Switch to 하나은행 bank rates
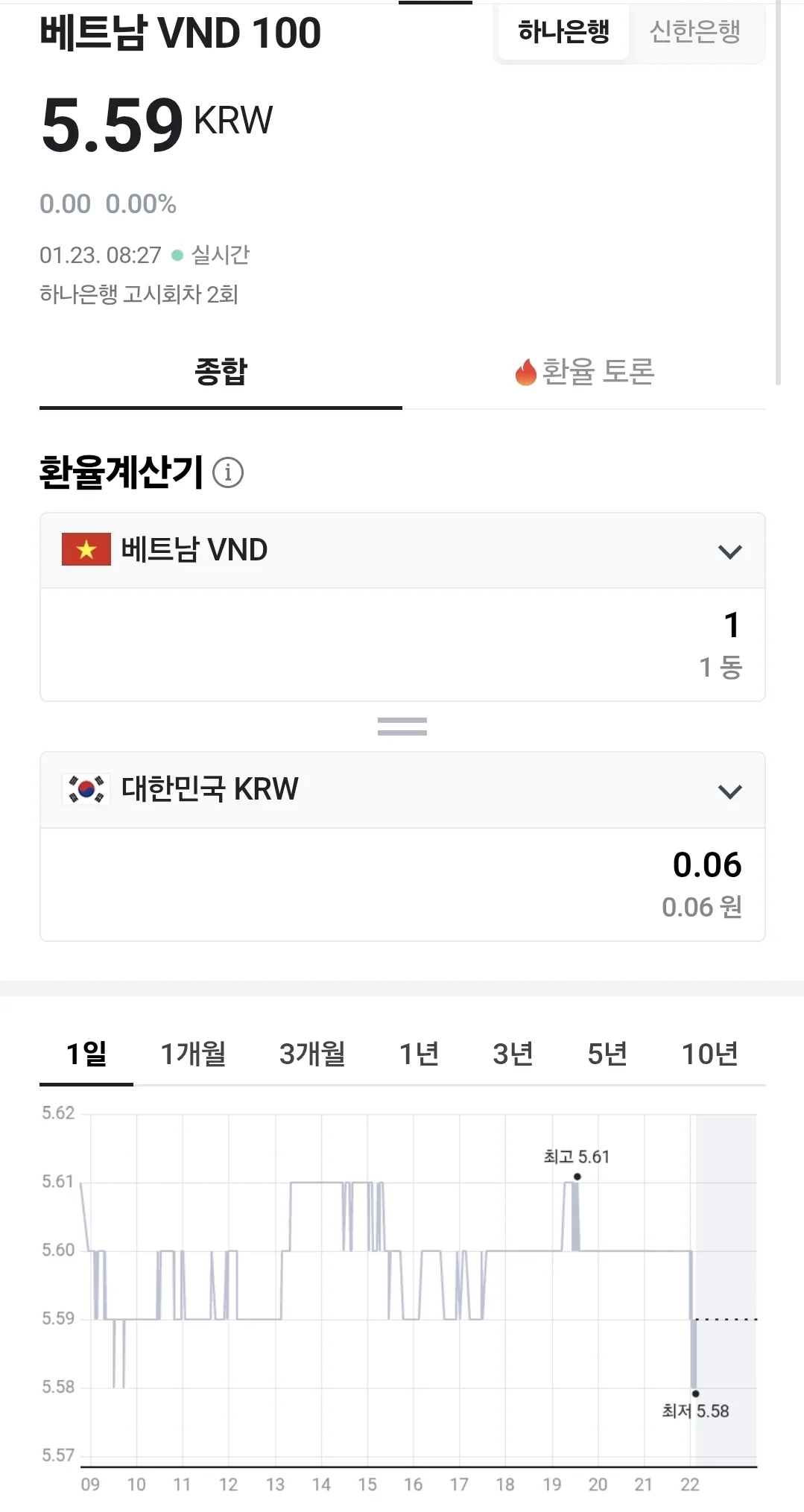The image size is (804, 1512). point(563,32)
